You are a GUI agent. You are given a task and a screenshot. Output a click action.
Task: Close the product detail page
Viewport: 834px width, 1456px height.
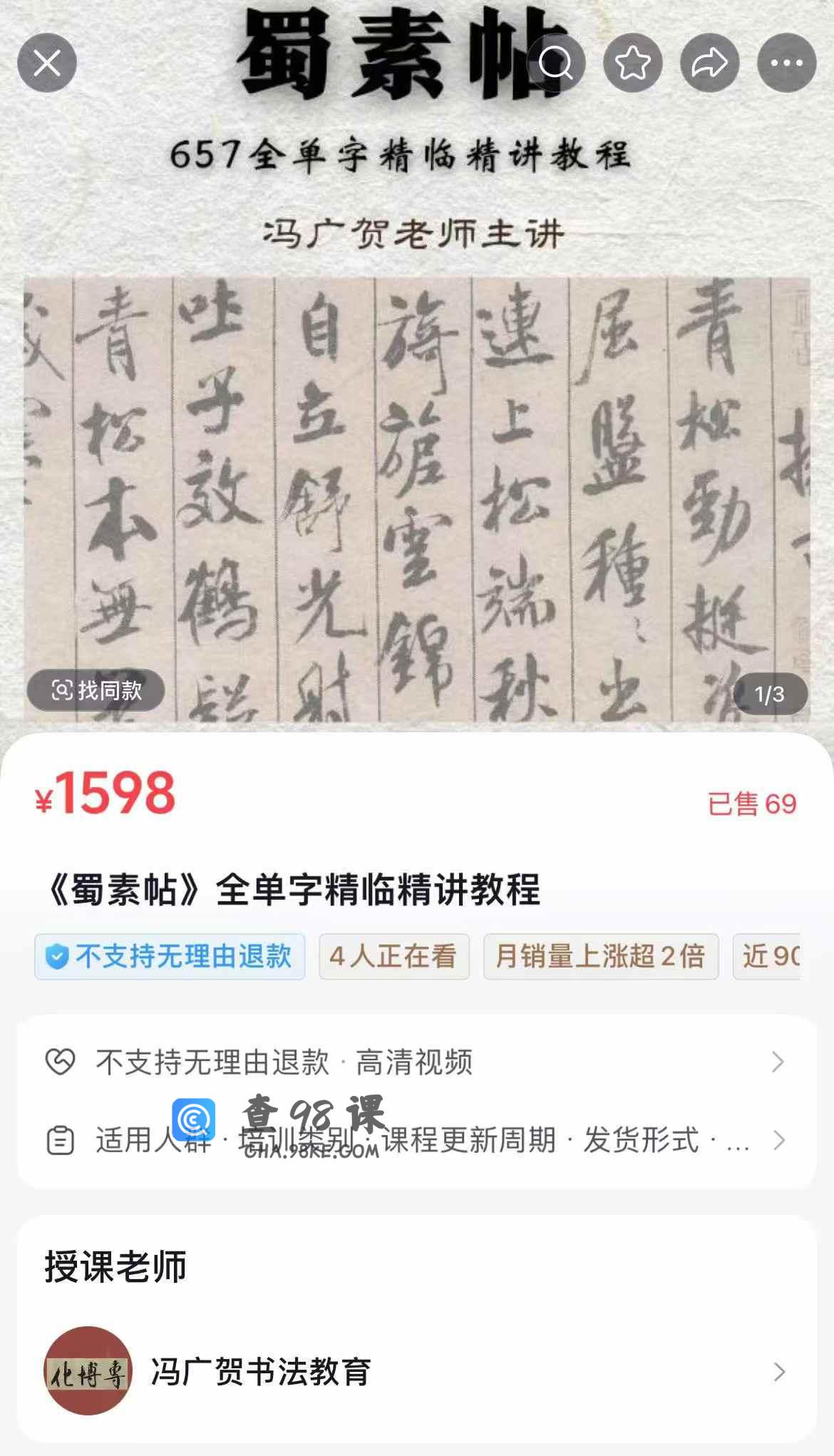pos(47,63)
